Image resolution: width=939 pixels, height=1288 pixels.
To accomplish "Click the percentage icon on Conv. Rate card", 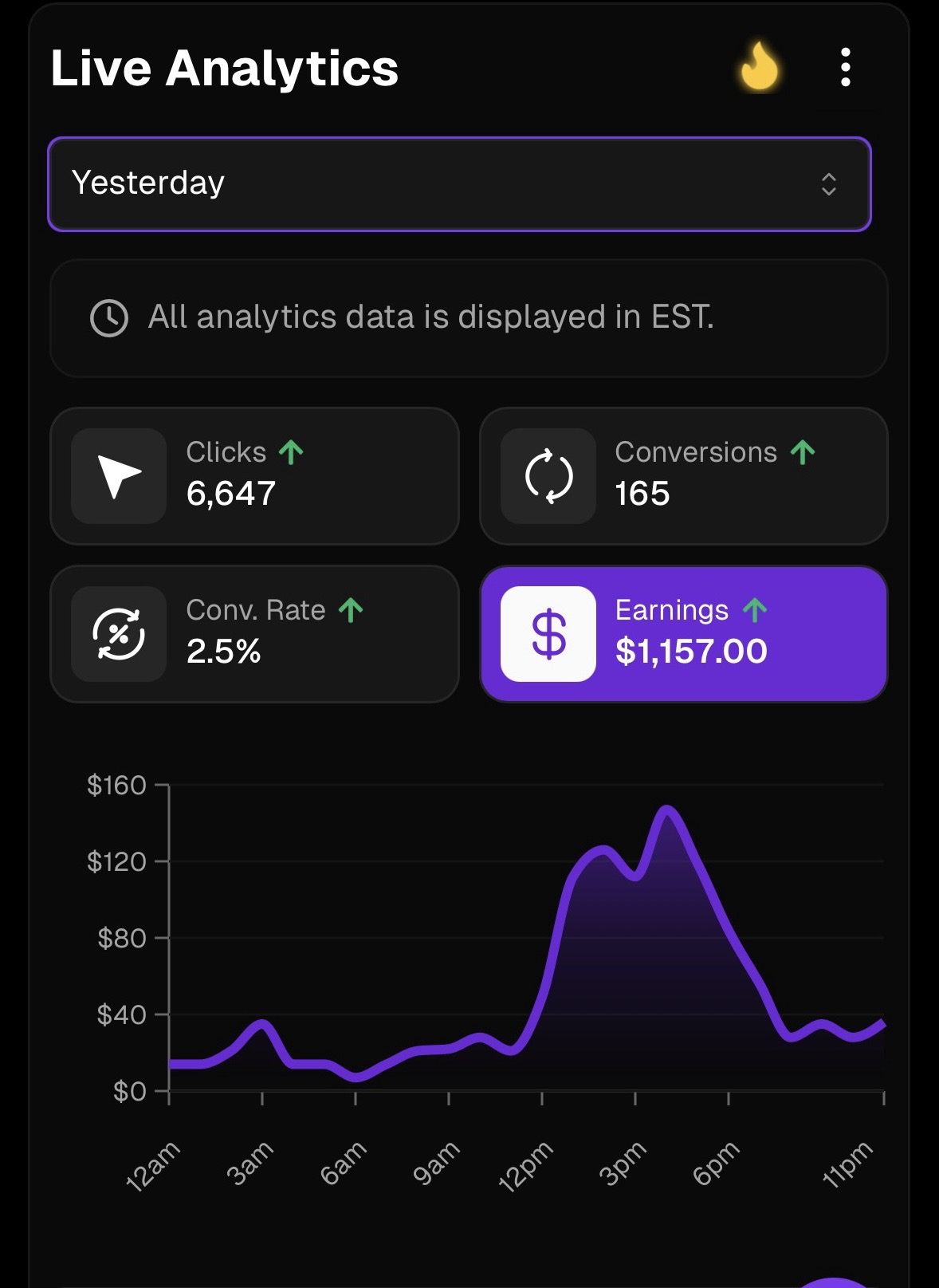I will pos(117,634).
